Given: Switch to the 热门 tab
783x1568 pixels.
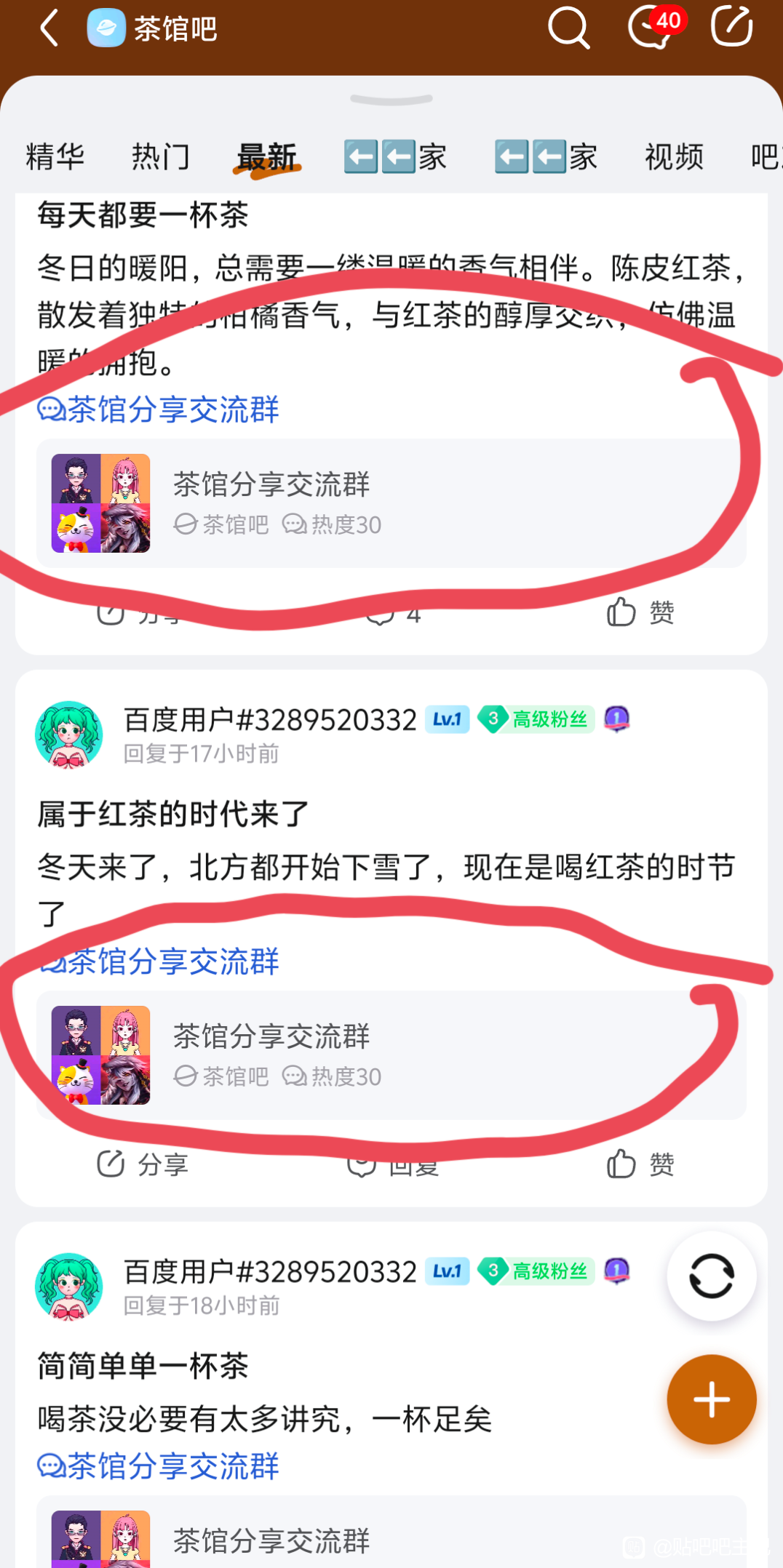Looking at the screenshot, I should (x=161, y=156).
